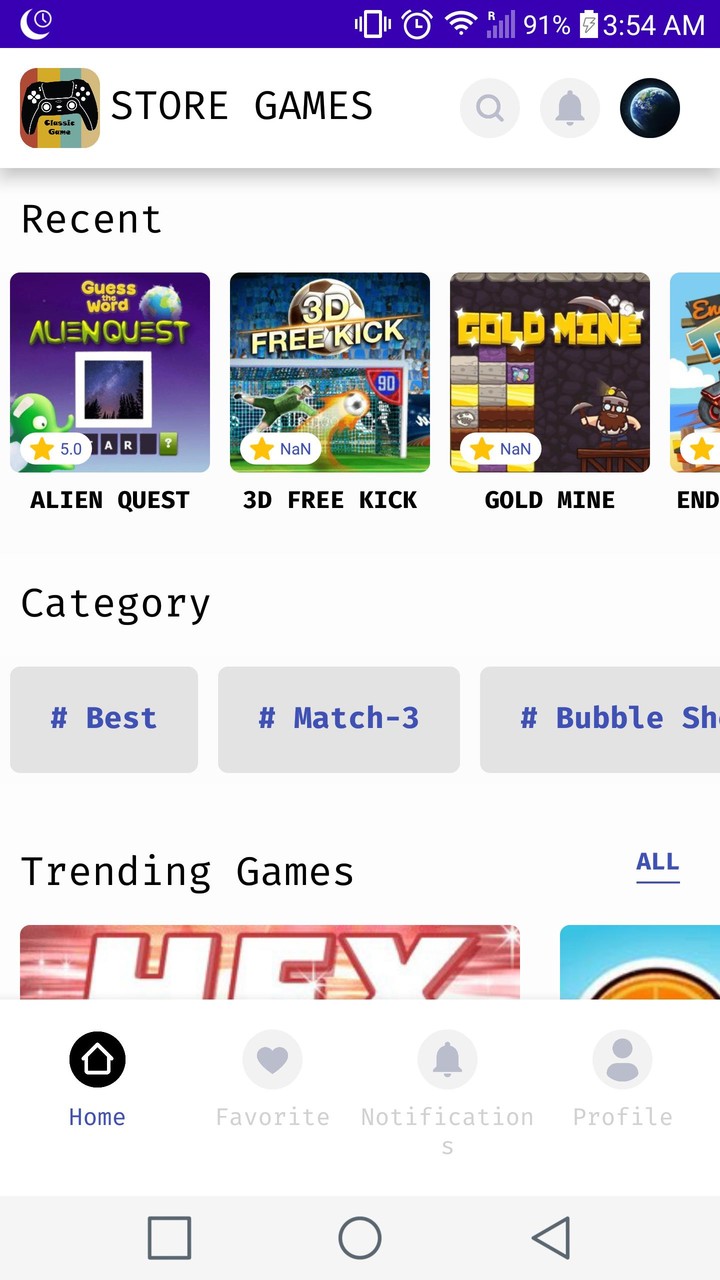Viewport: 720px width, 1280px height.
Task: Open Notifications from bottom navigation bell
Action: (x=447, y=1058)
